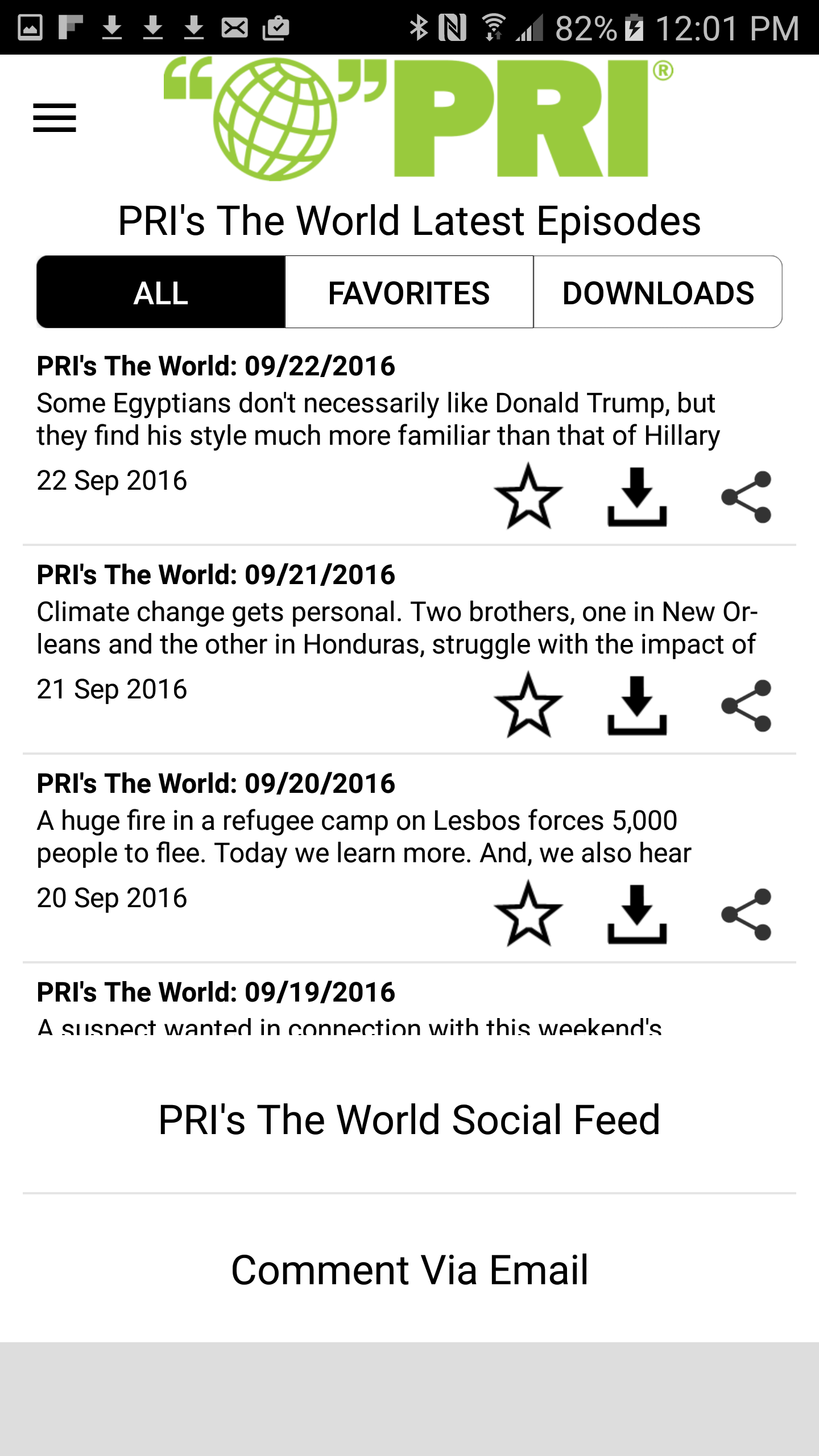Viewport: 819px width, 1456px height.
Task: Download the 09/21/2016 episode
Action: (x=637, y=705)
